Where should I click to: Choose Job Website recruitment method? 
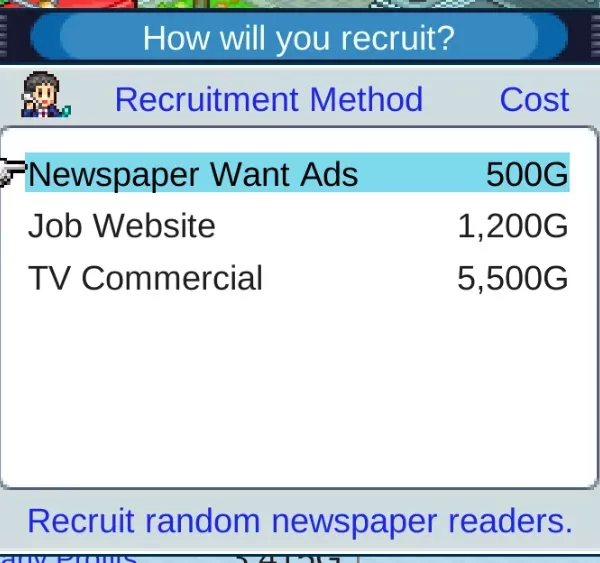[296, 226]
